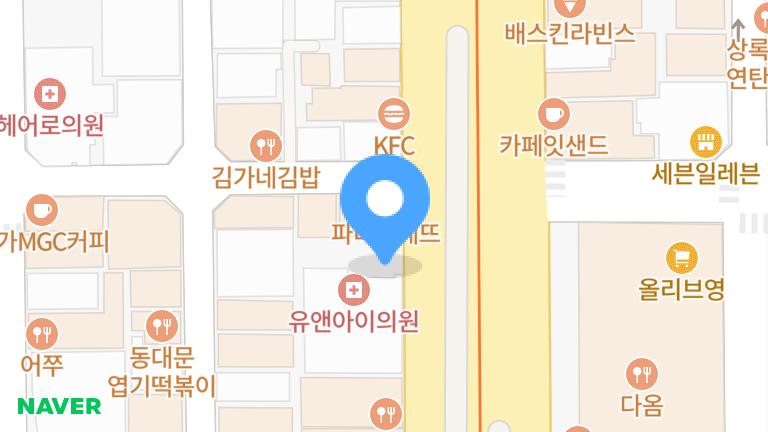Tap the blue location pin marker

coord(385,202)
